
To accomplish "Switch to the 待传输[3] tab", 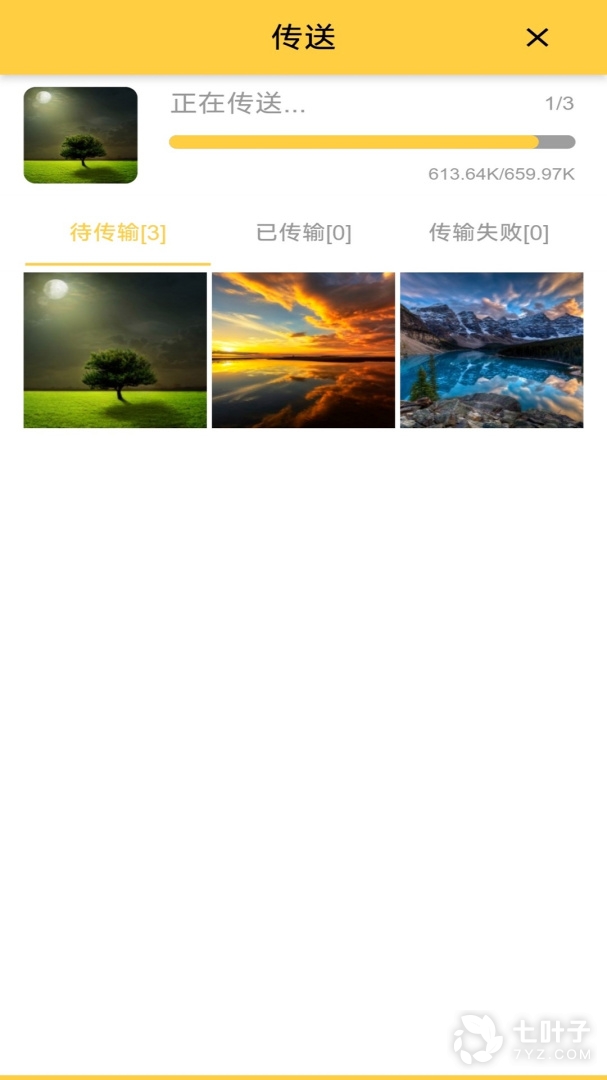I will point(117,233).
